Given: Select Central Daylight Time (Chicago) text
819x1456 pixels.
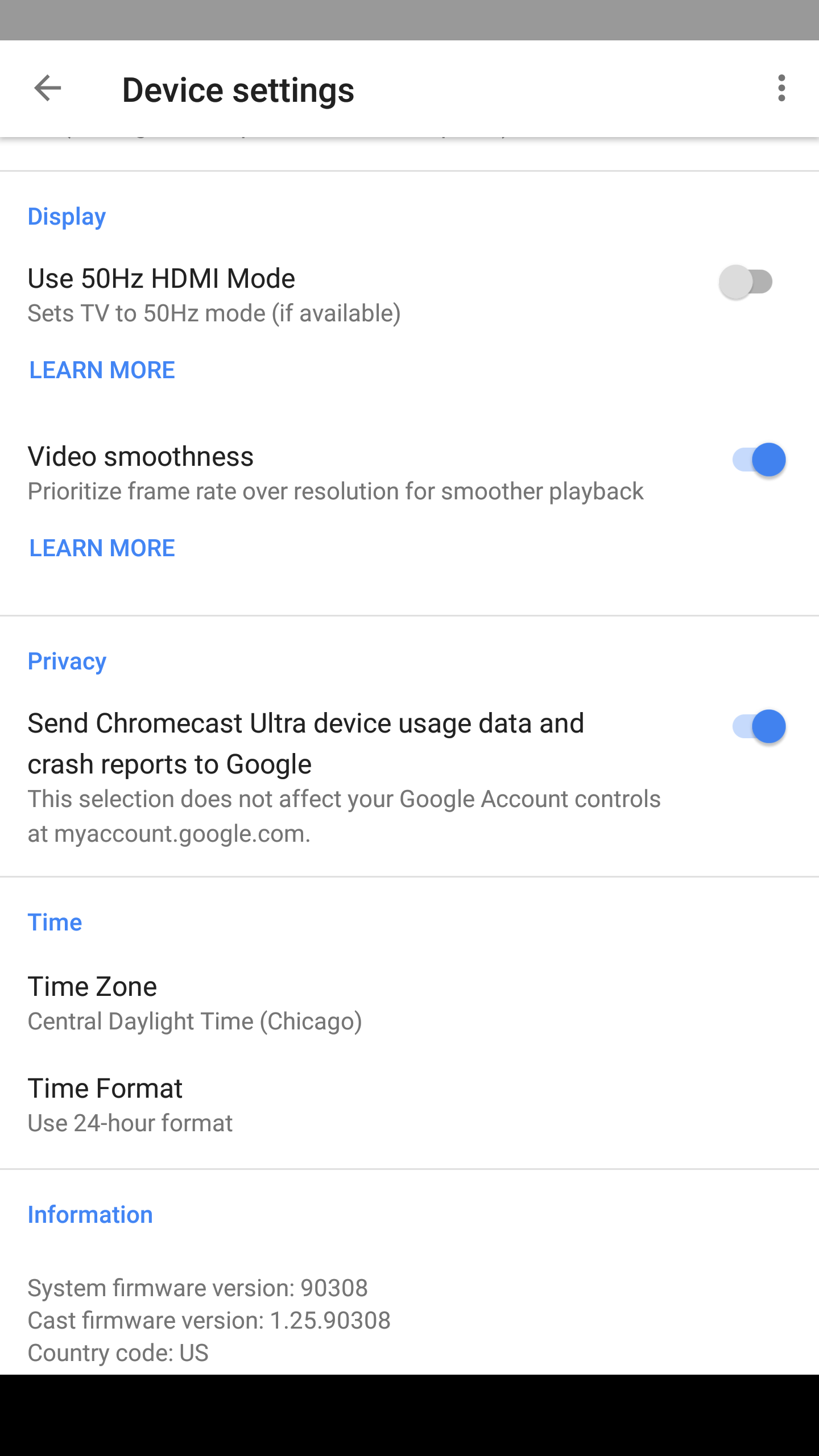Looking at the screenshot, I should click(x=195, y=1021).
